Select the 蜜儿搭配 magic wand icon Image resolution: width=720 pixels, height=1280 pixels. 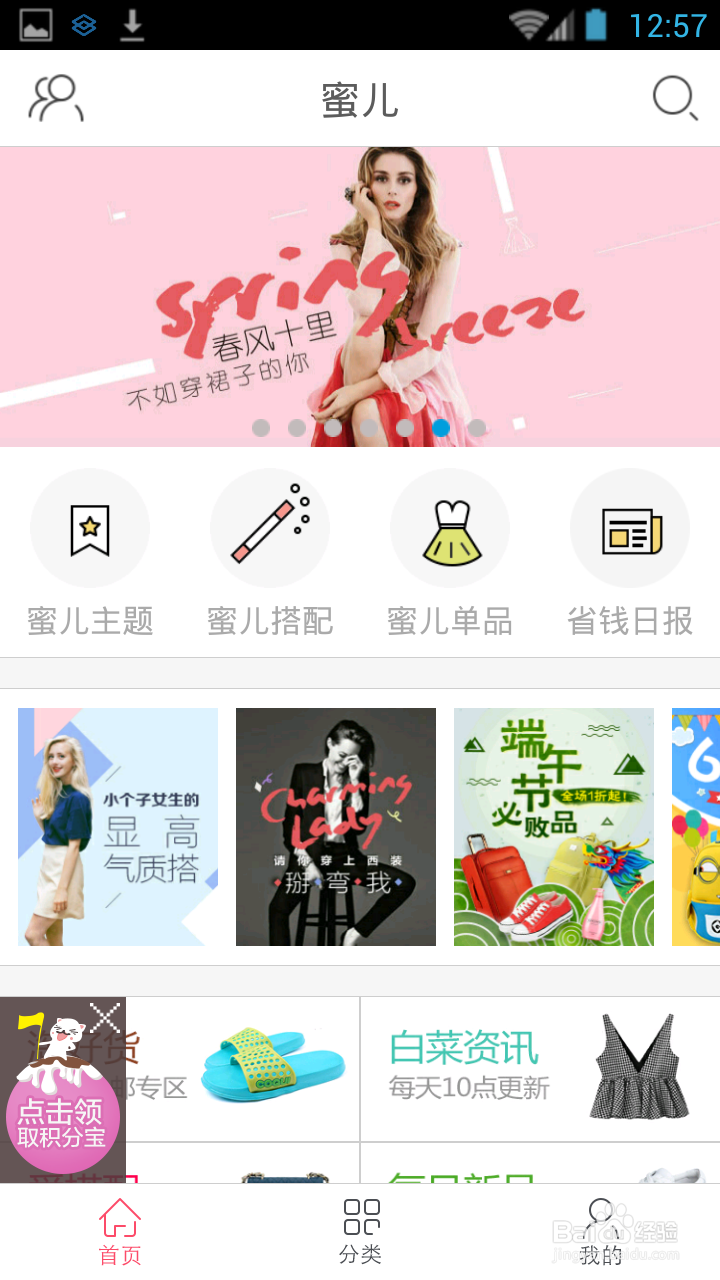tap(270, 528)
